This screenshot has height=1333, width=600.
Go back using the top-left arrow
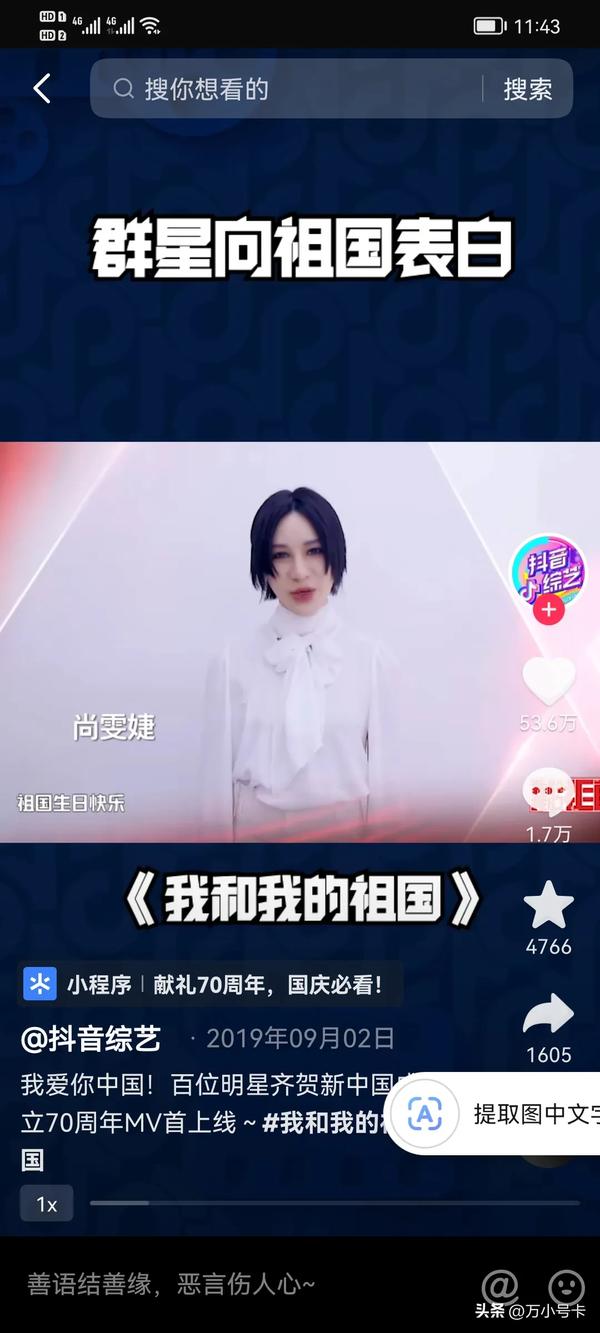coord(41,89)
